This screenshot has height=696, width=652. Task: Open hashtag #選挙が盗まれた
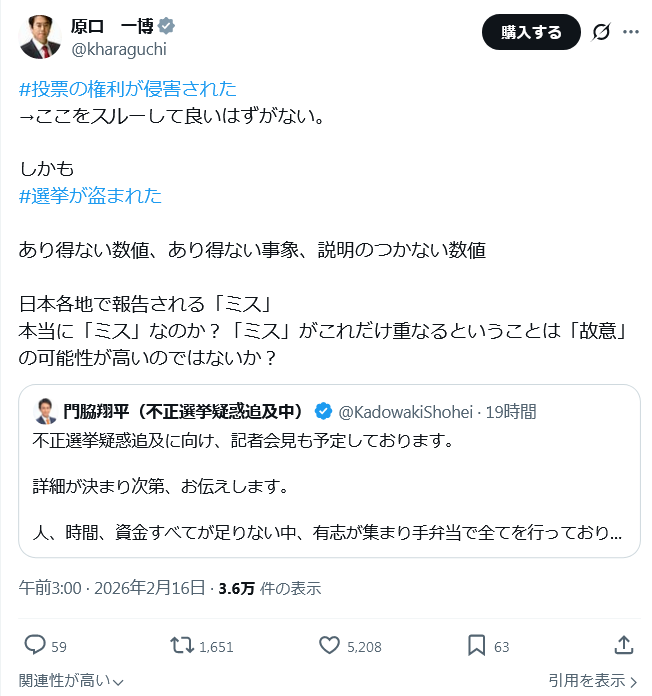coord(90,196)
